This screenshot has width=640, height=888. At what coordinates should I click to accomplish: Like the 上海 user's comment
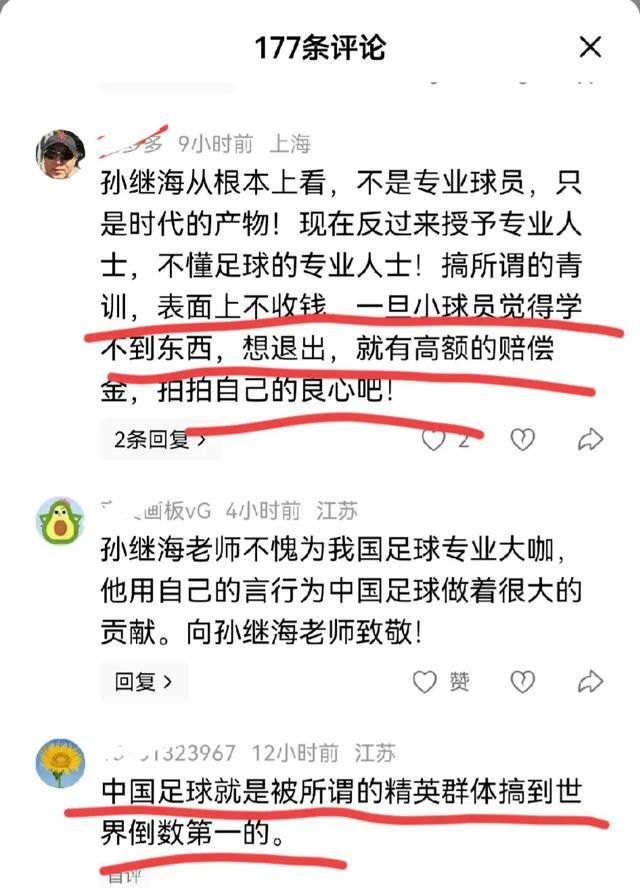pos(432,439)
